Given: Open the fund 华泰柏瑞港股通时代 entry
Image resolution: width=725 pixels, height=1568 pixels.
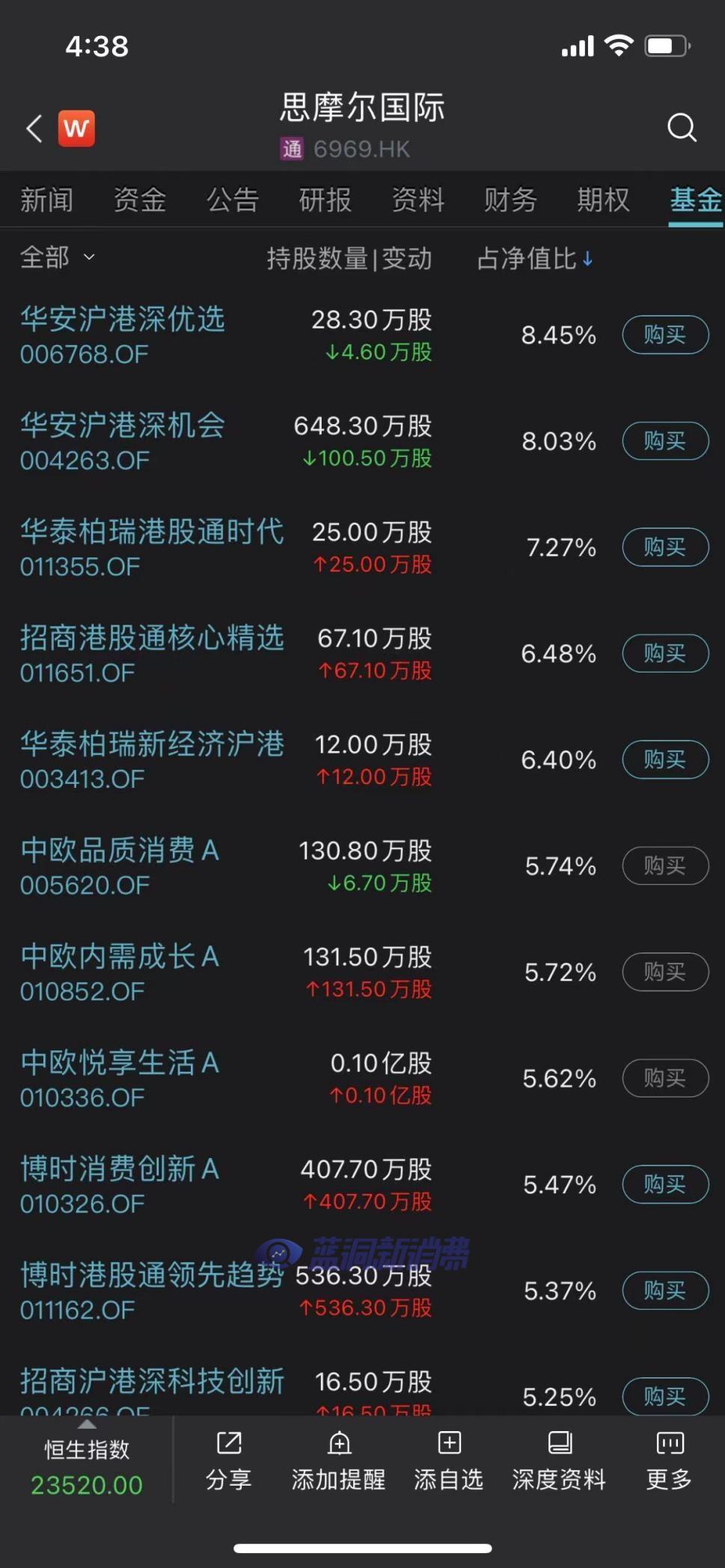Looking at the screenshot, I should [x=151, y=547].
